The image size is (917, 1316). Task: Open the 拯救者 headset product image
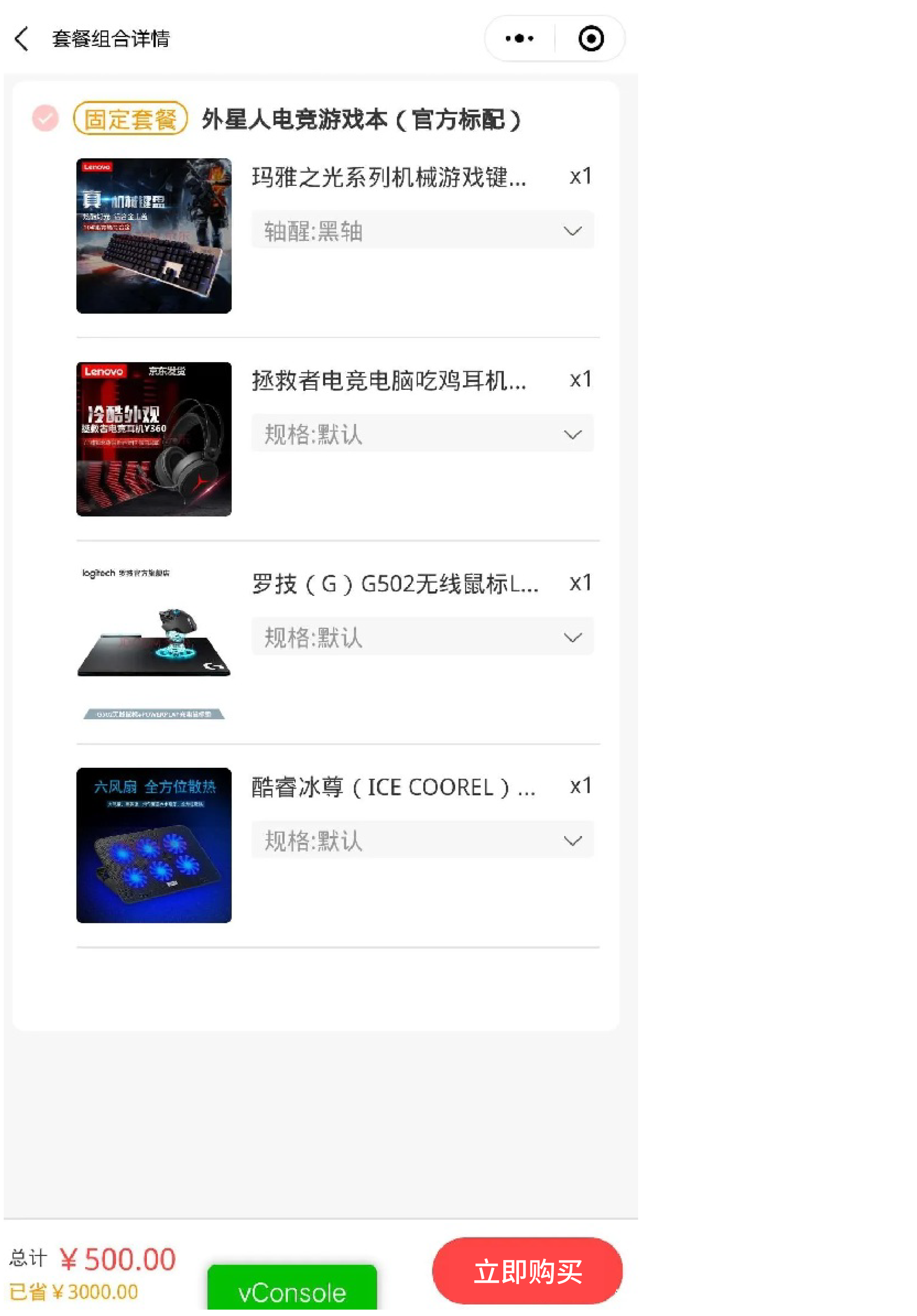[154, 439]
